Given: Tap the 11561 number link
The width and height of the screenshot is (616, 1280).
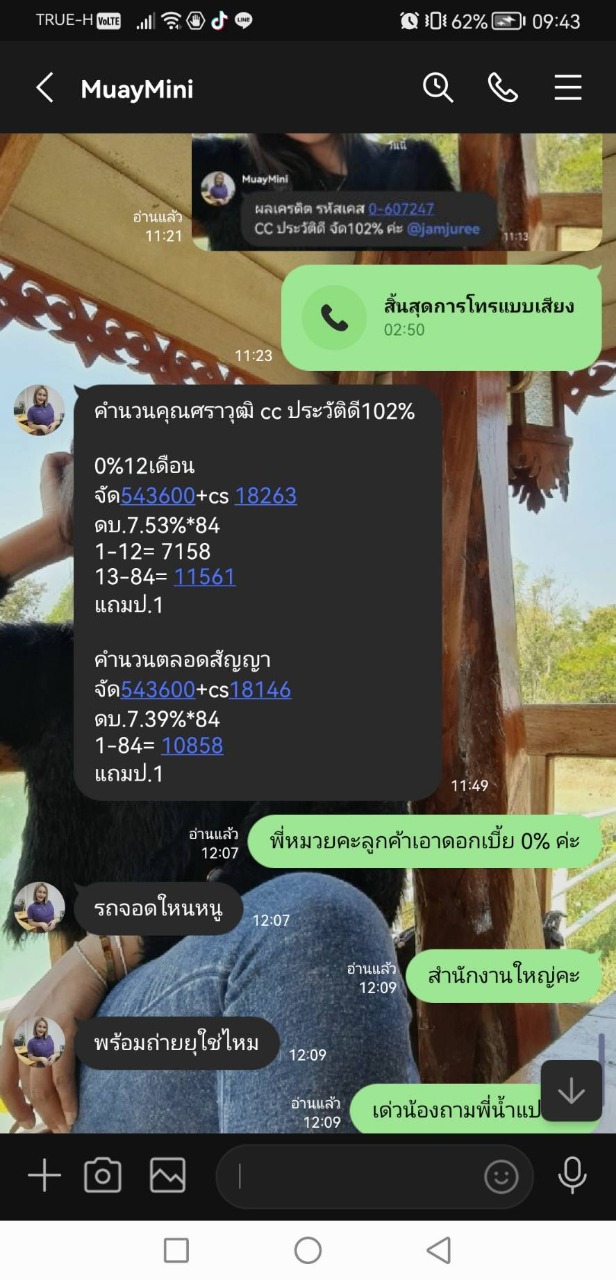Looking at the screenshot, I should pos(204,577).
